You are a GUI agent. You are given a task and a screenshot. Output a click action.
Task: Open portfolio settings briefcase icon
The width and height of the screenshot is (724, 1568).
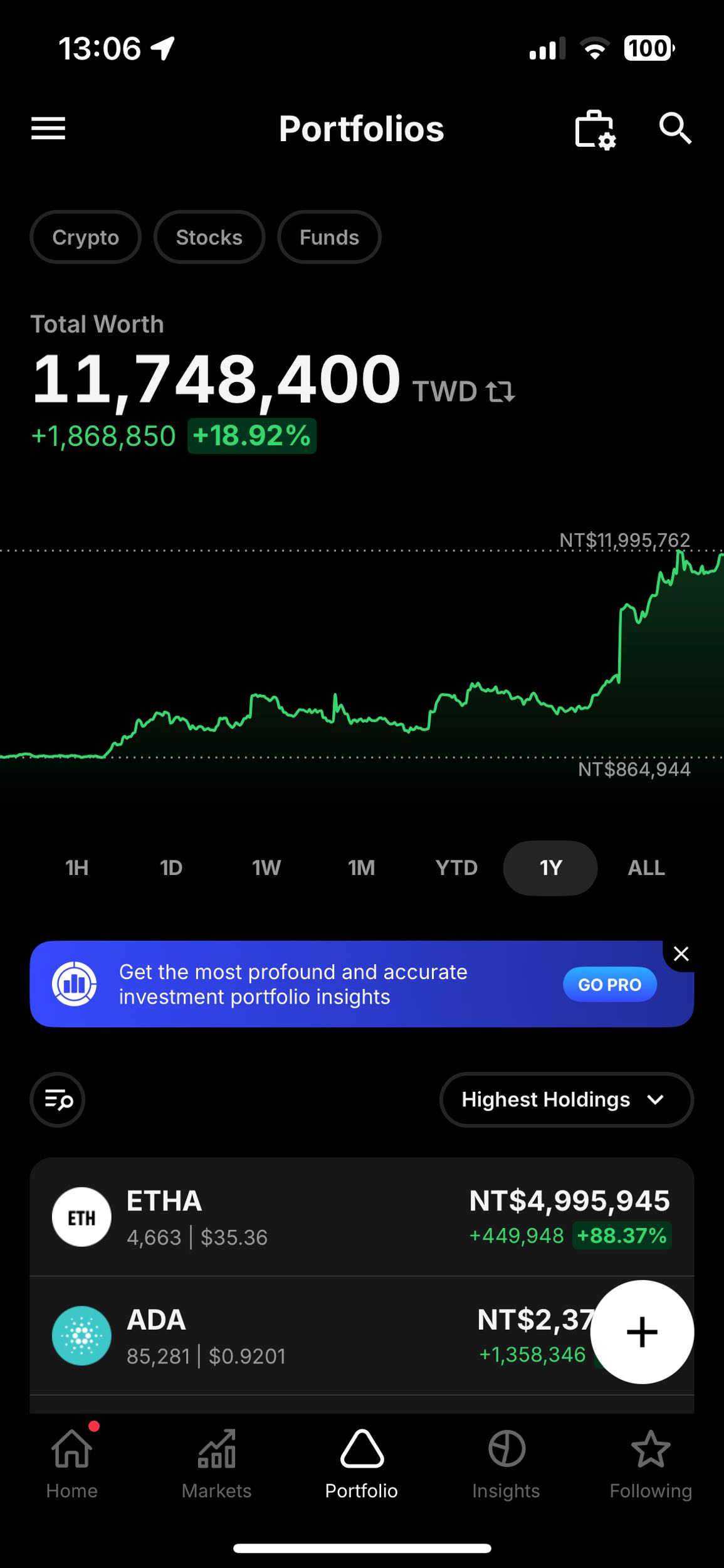click(594, 130)
